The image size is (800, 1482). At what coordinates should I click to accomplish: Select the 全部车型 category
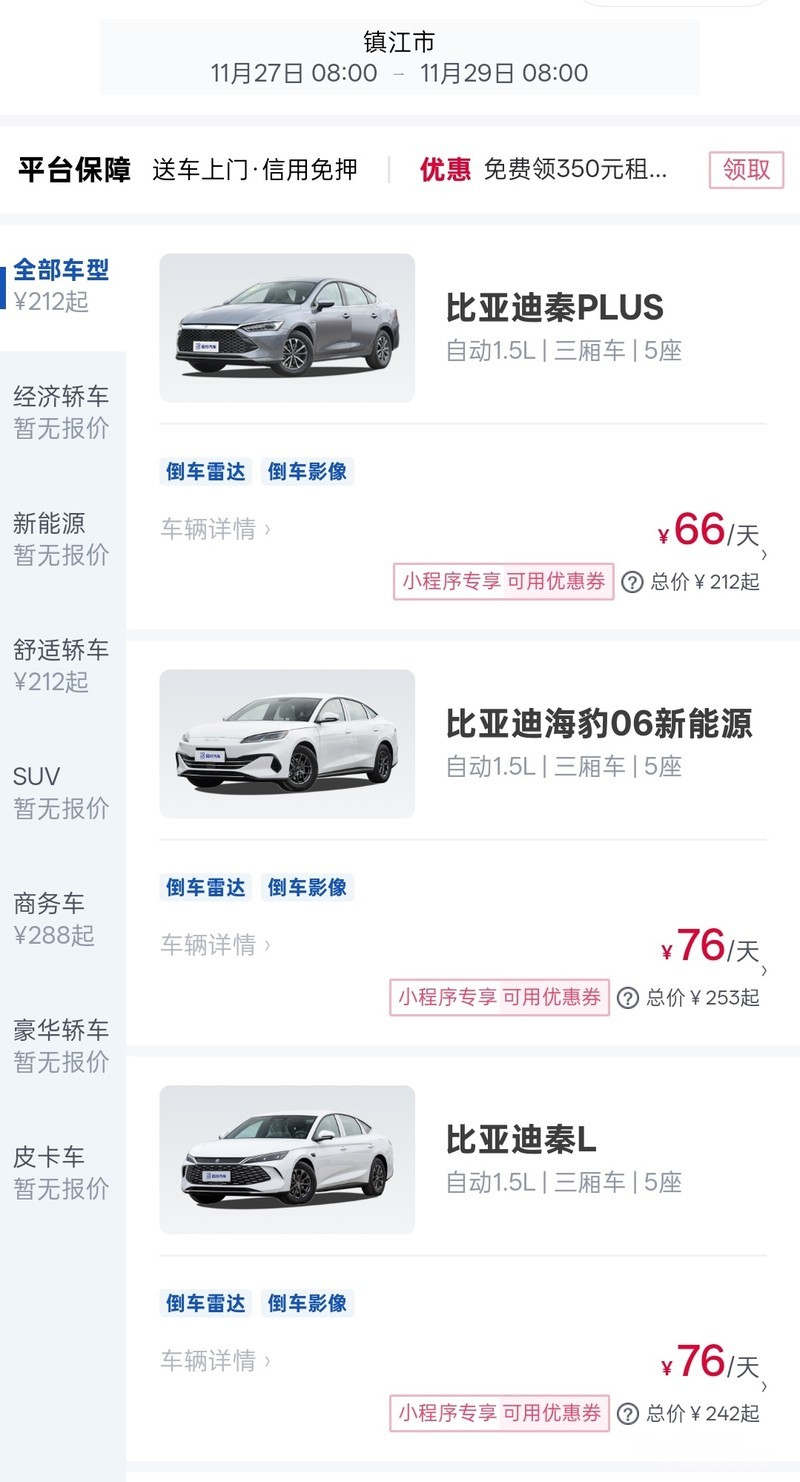[61, 284]
